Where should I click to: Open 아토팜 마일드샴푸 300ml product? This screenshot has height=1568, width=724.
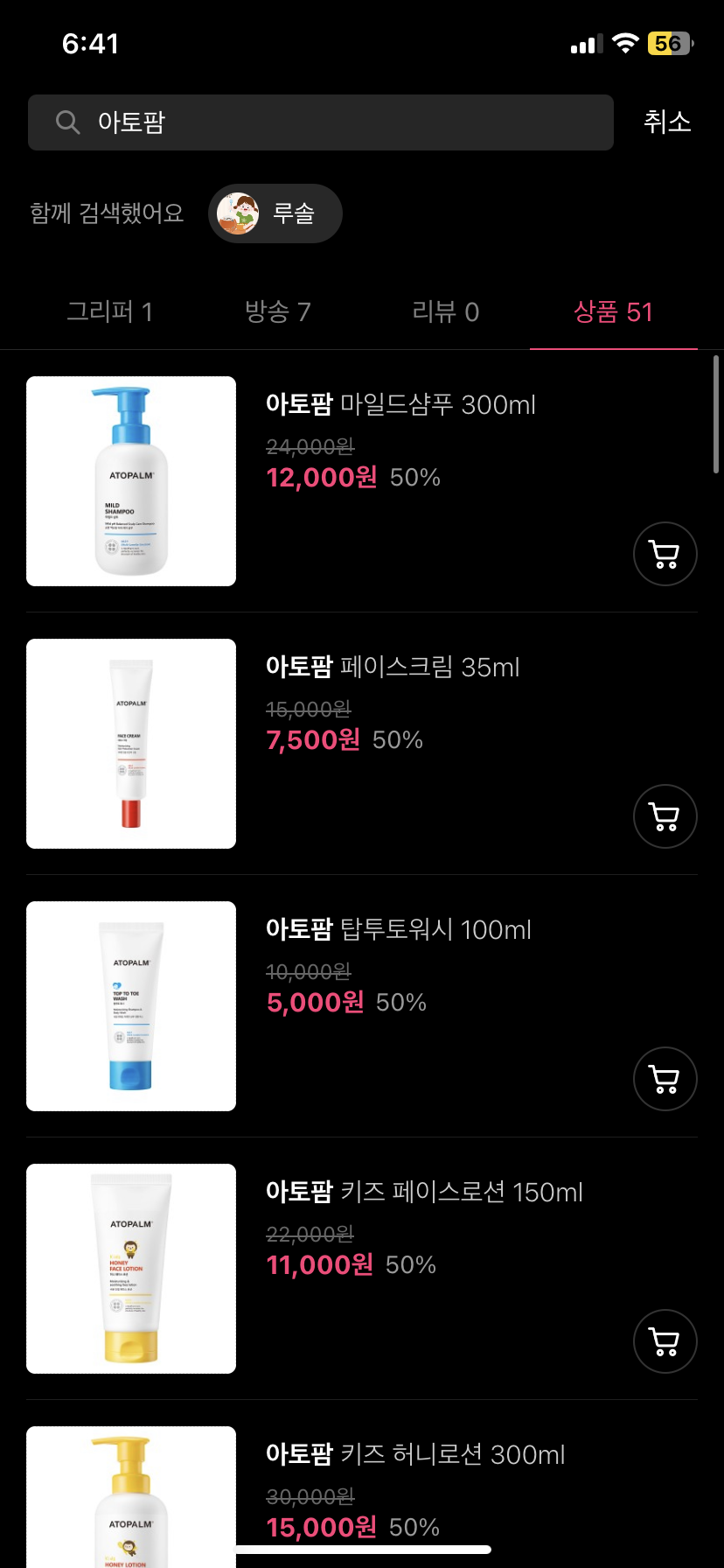[x=400, y=405]
